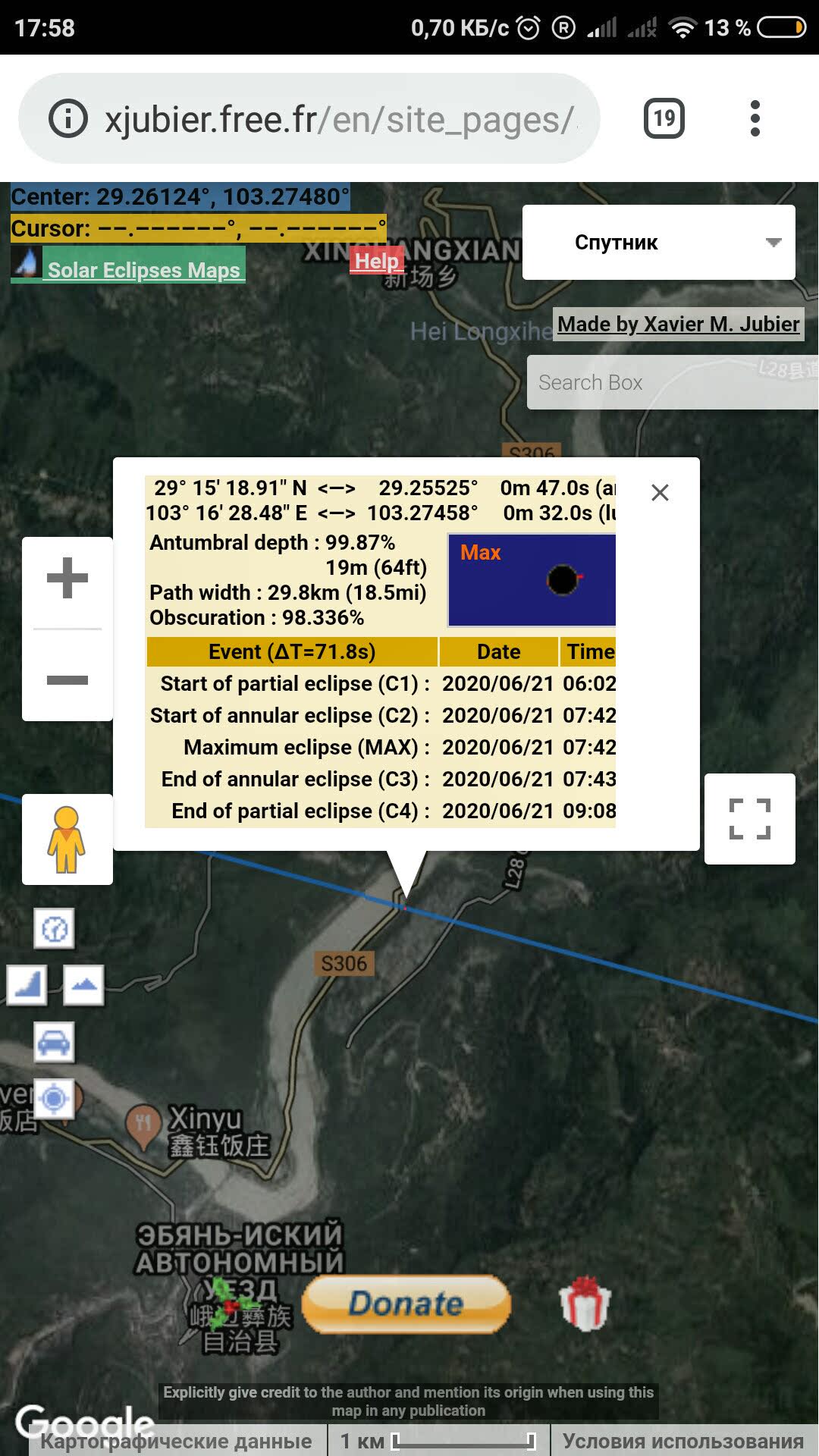The image size is (819, 1456).
Task: Open Made by Xavier M. Jubier link
Action: click(678, 325)
